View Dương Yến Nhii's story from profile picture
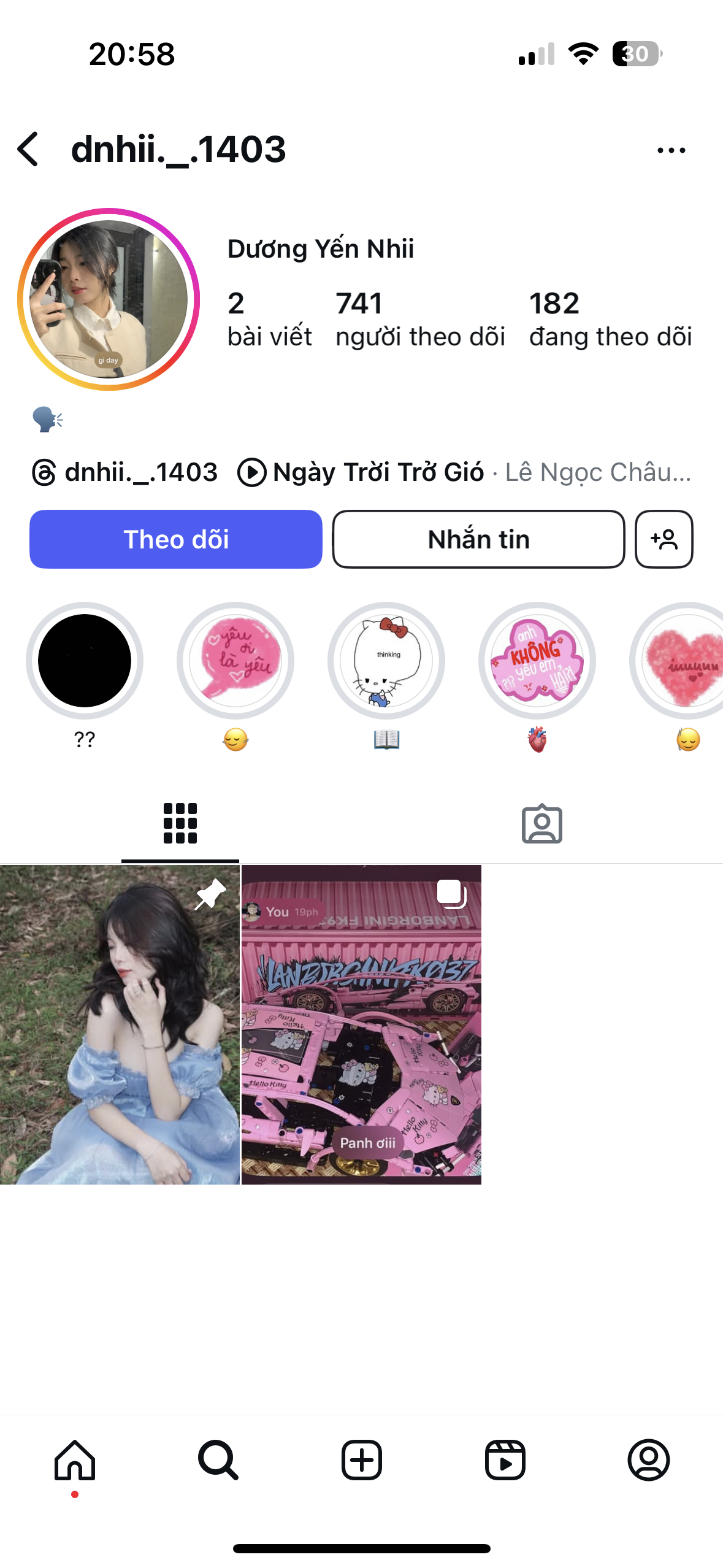This screenshot has width=723, height=1568. coord(109,299)
